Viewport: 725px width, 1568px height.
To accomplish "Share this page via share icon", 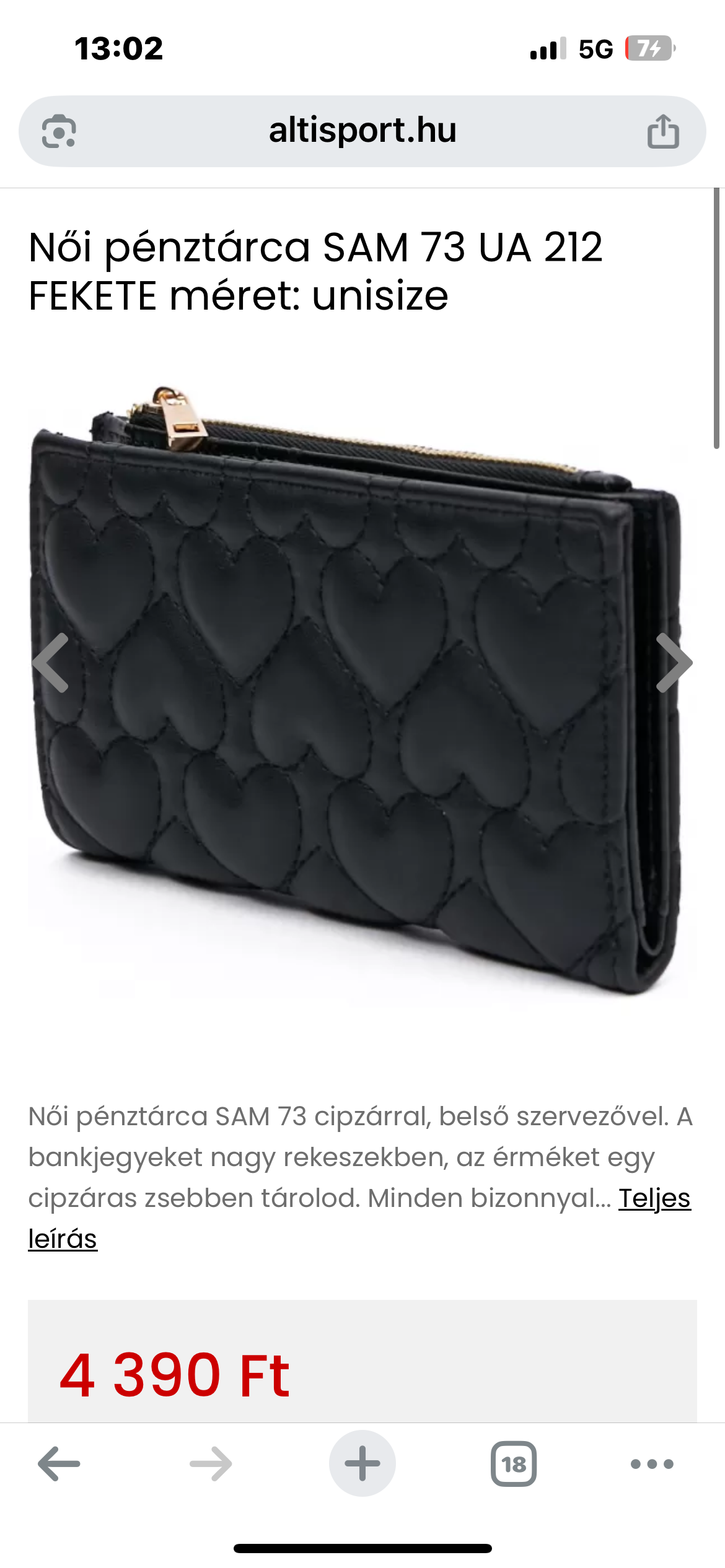I will coord(663,131).
